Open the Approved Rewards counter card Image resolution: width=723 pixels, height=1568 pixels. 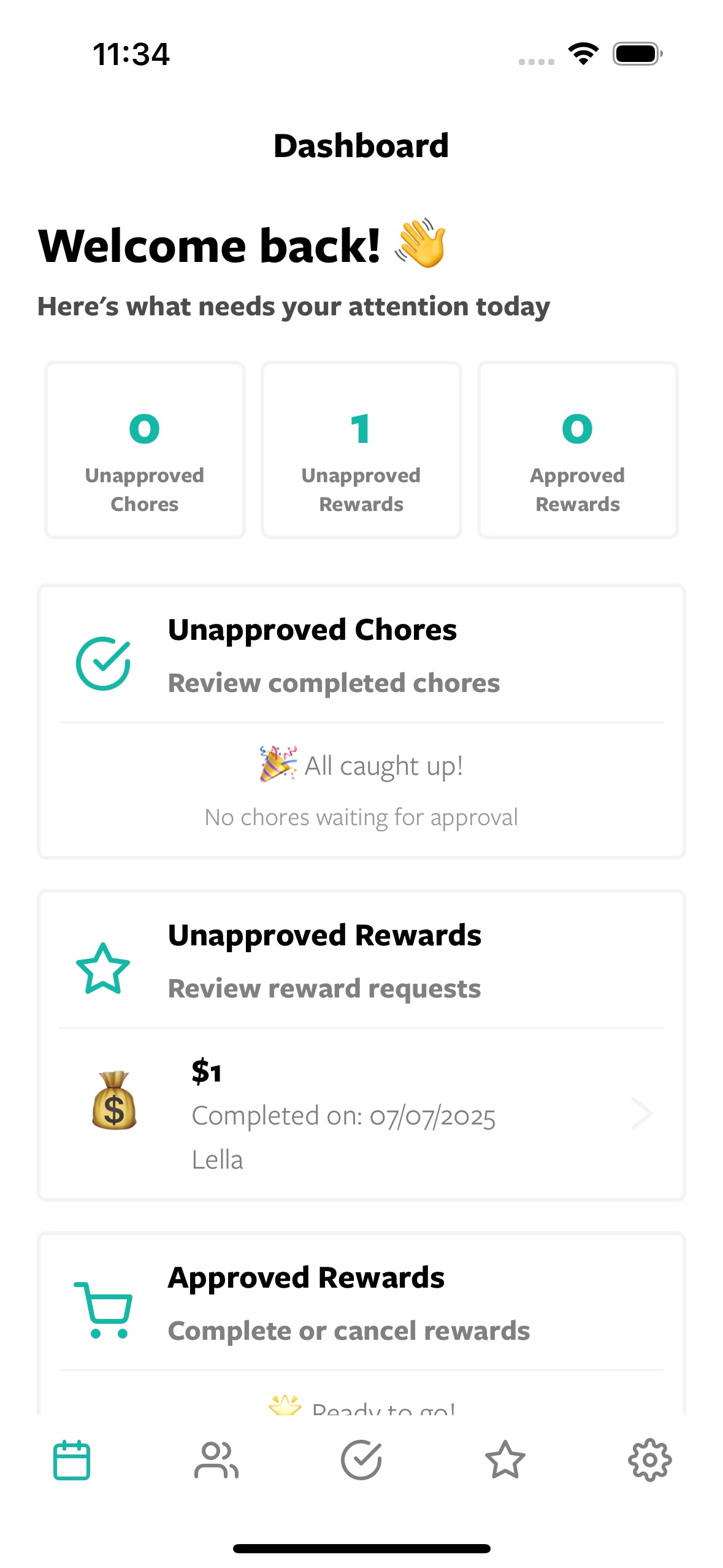click(578, 450)
